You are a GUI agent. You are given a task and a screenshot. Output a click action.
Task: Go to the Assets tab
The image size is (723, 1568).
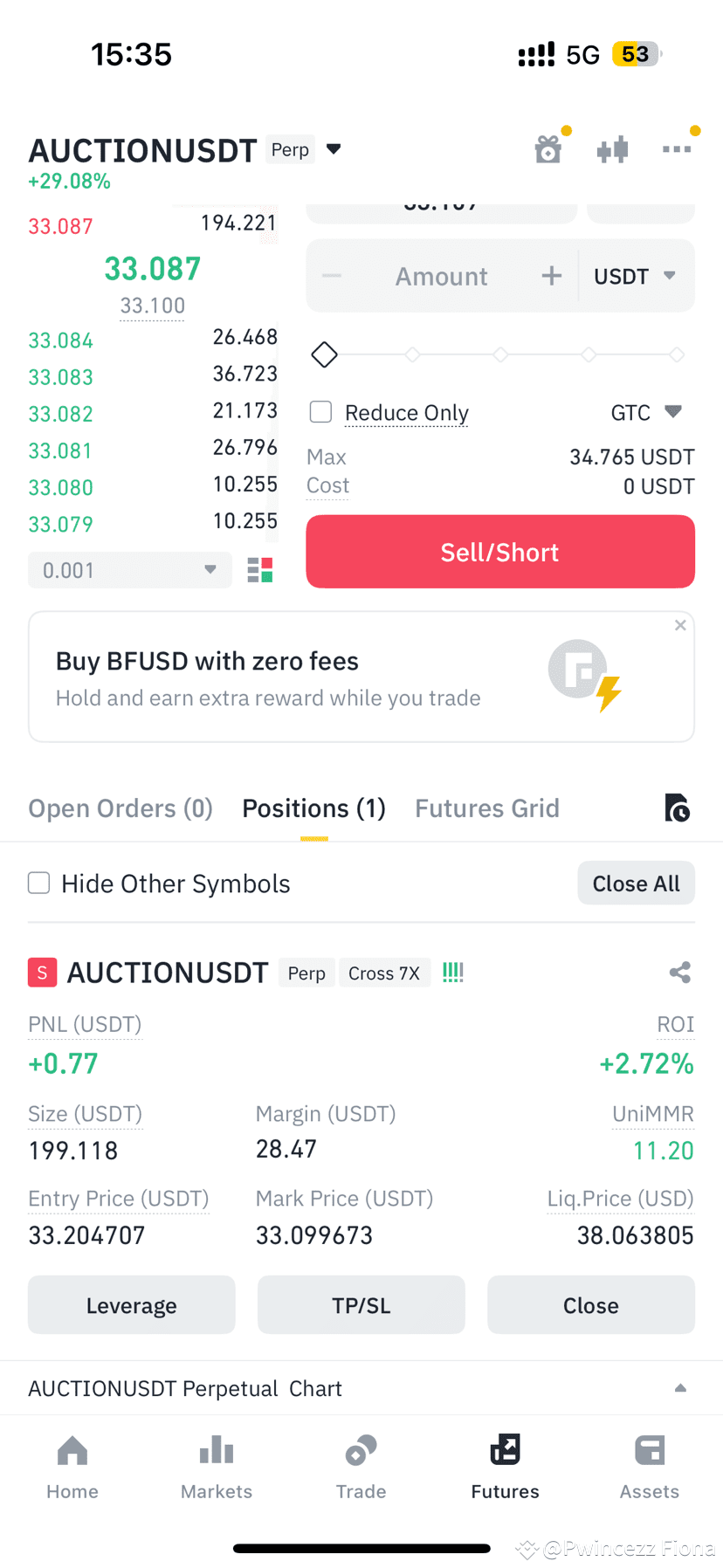click(x=650, y=1467)
